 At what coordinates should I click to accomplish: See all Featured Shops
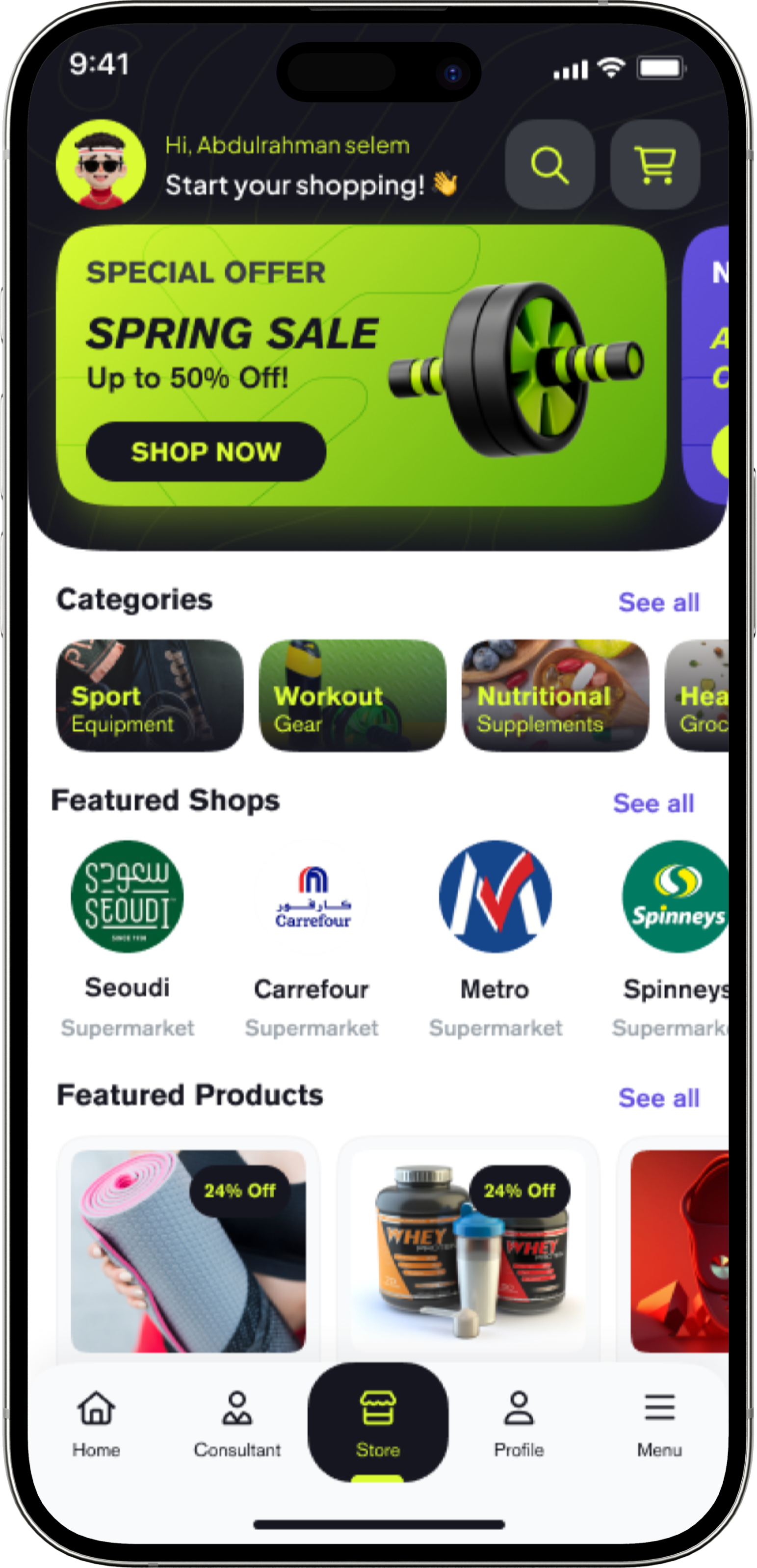point(653,803)
